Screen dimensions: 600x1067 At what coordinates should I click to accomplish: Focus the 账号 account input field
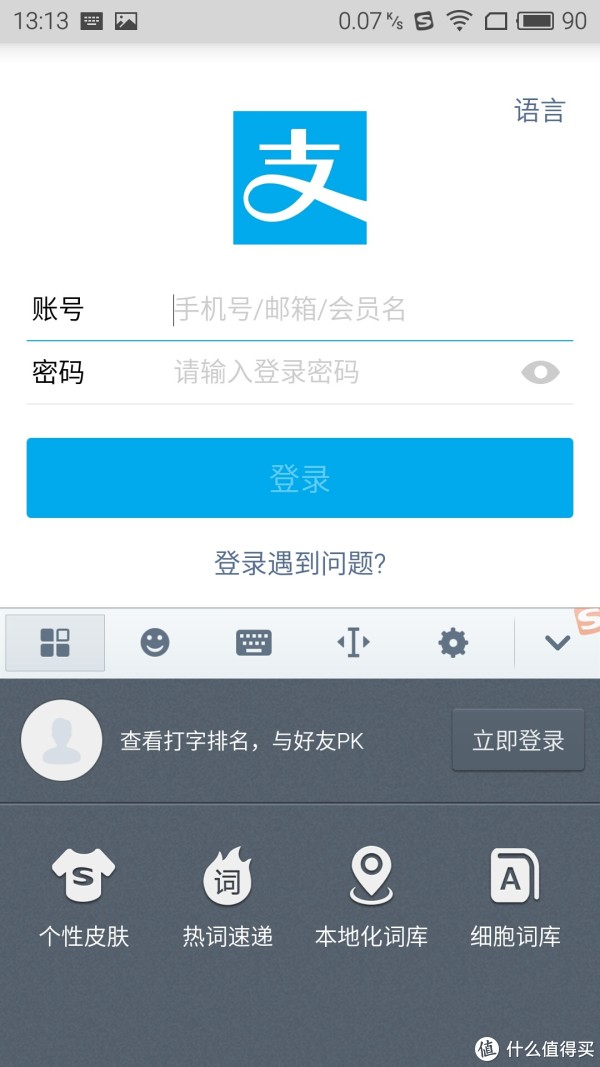pyautogui.click(x=371, y=310)
